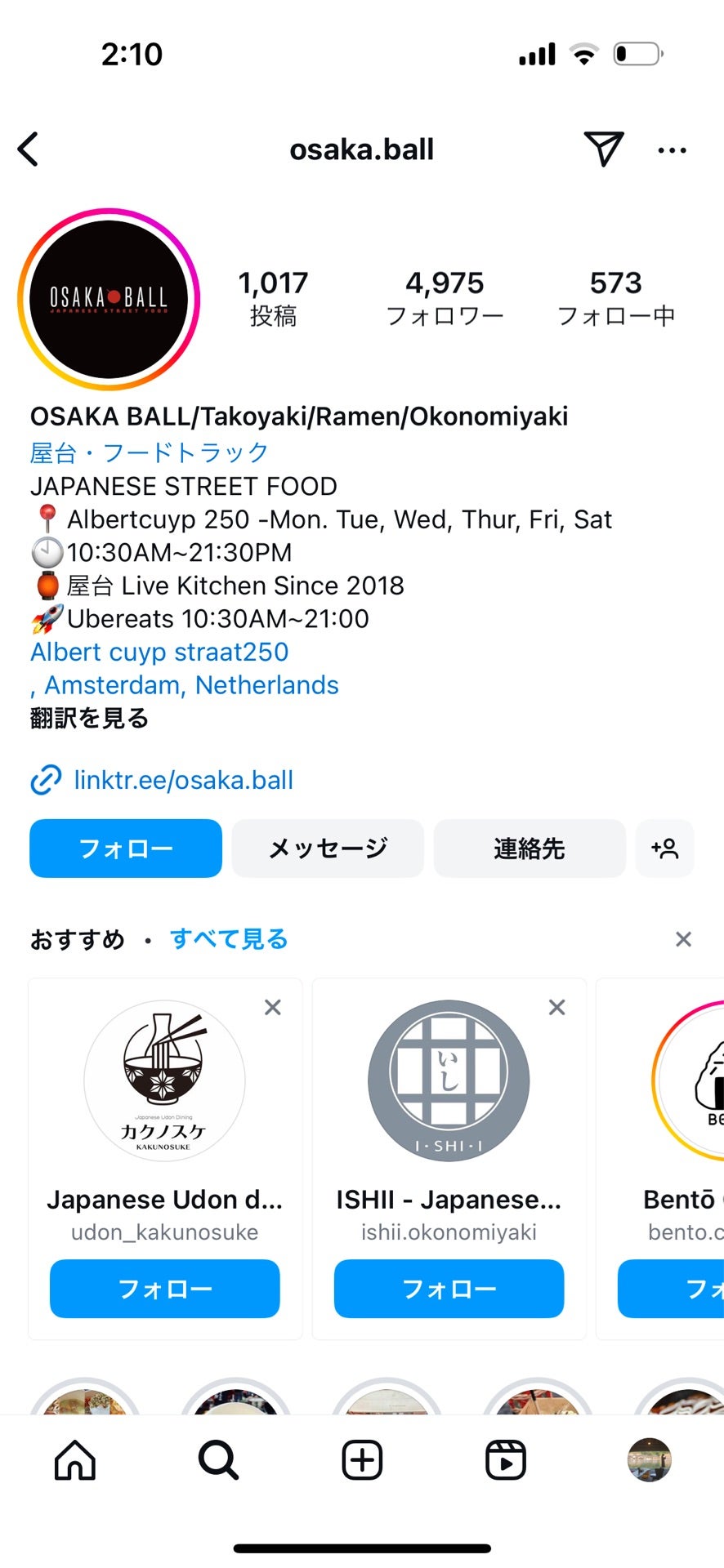Open the Albert cuyp straat250 address link

pos(159,652)
